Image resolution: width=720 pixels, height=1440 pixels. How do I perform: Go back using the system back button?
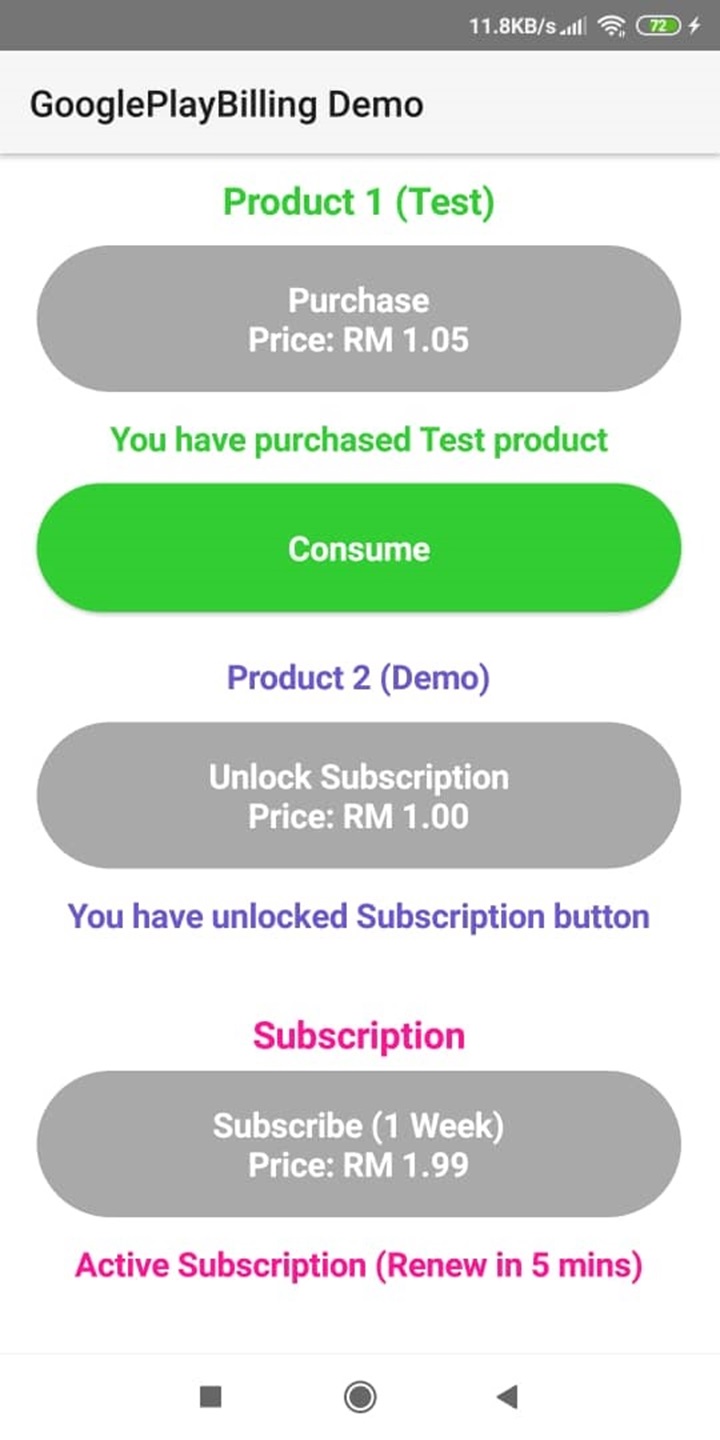507,1396
